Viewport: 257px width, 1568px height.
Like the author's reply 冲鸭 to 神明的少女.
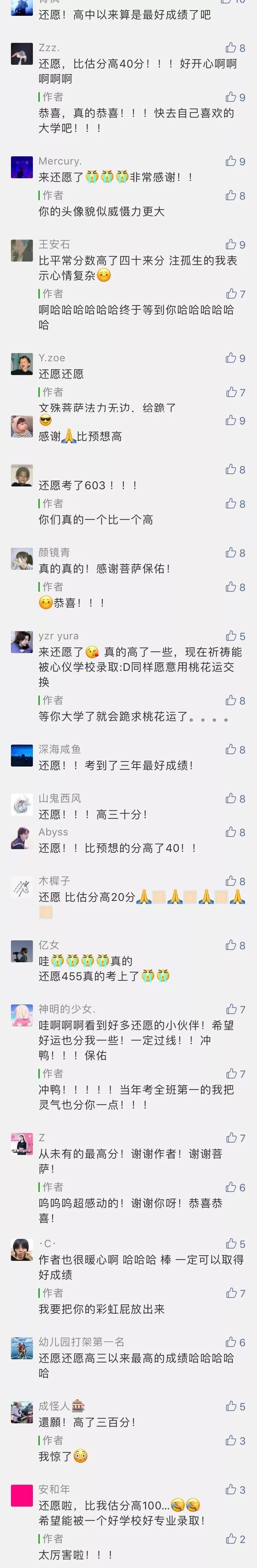tap(231, 1074)
